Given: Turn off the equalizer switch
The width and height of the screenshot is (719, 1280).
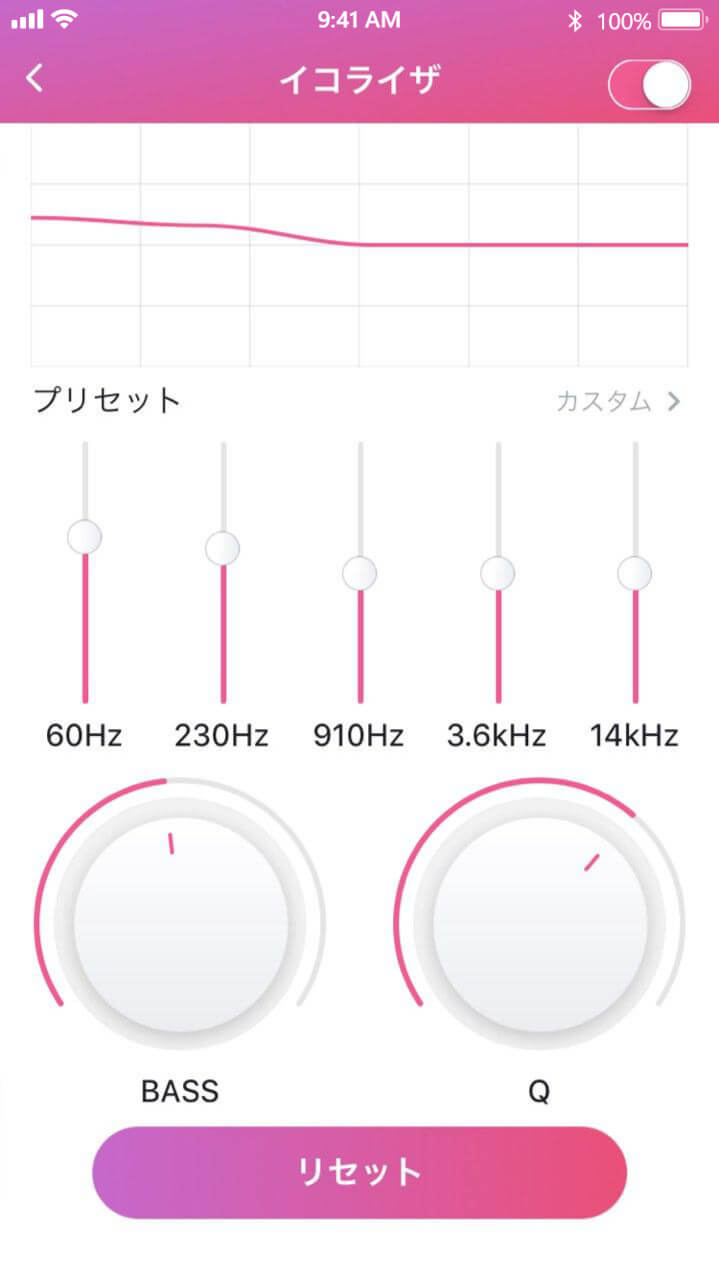Looking at the screenshot, I should point(649,85).
